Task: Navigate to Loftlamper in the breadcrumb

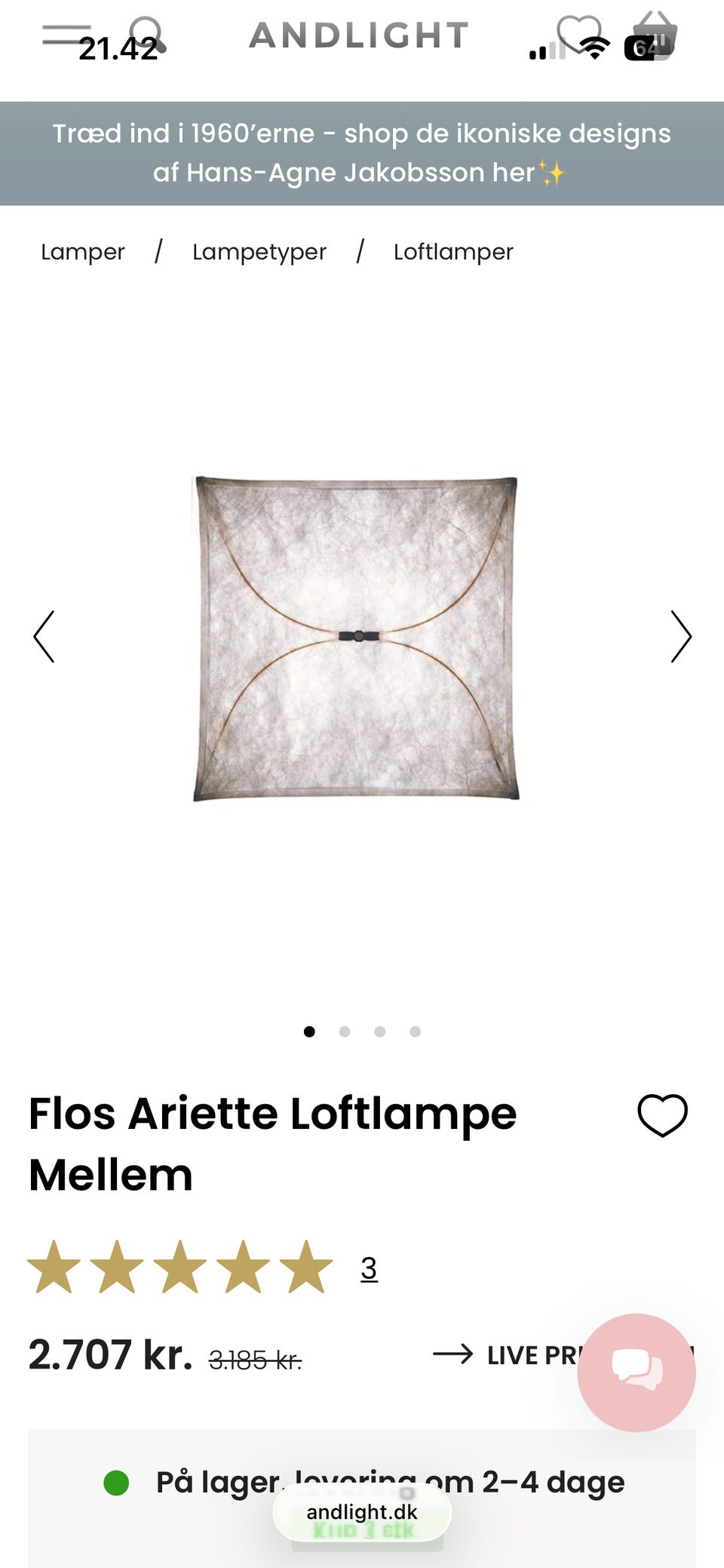Action: 452,251
